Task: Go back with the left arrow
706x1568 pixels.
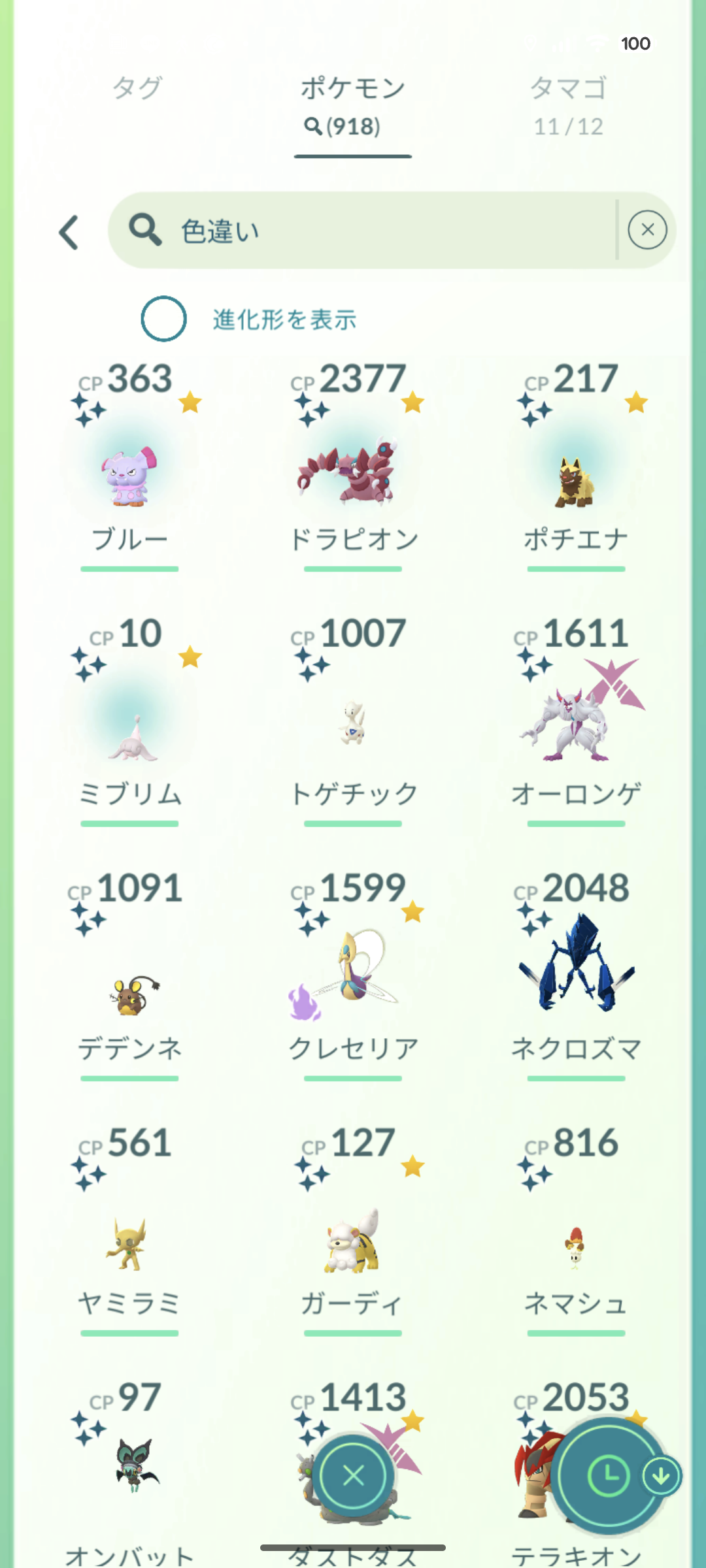Action: pyautogui.click(x=69, y=232)
